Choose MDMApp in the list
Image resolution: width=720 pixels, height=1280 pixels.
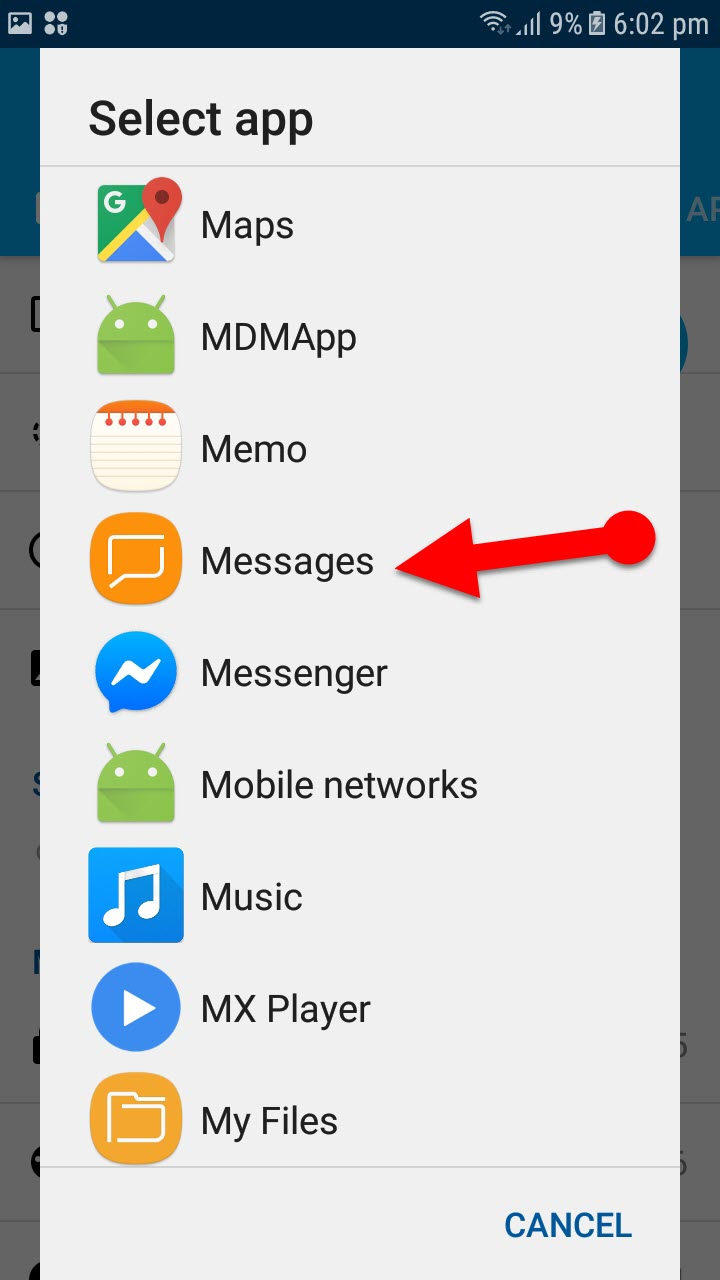[278, 337]
